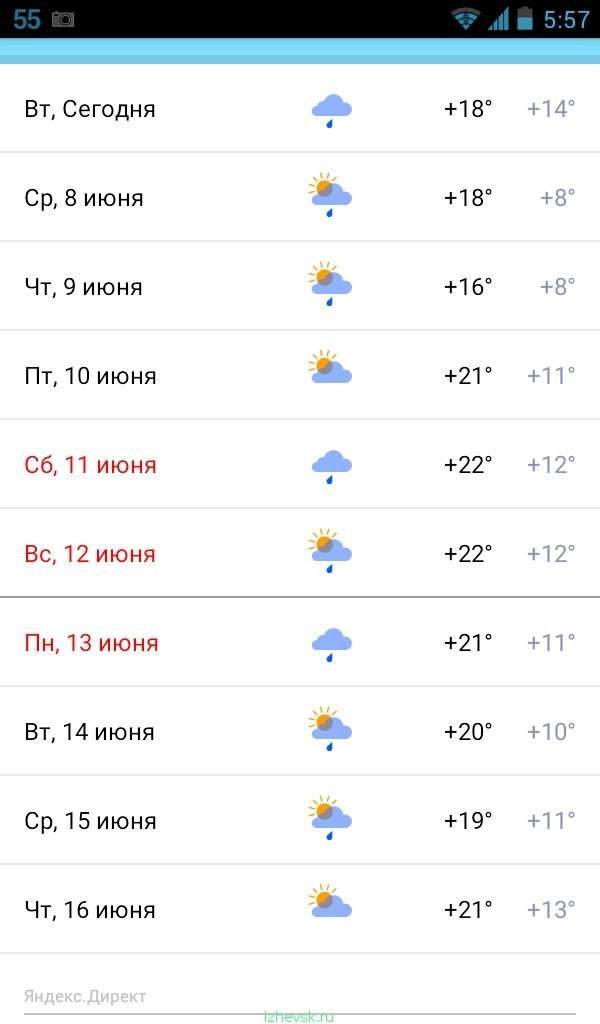View forecast for Ср, 15 июня
This screenshot has width=600, height=1024.
(x=300, y=820)
